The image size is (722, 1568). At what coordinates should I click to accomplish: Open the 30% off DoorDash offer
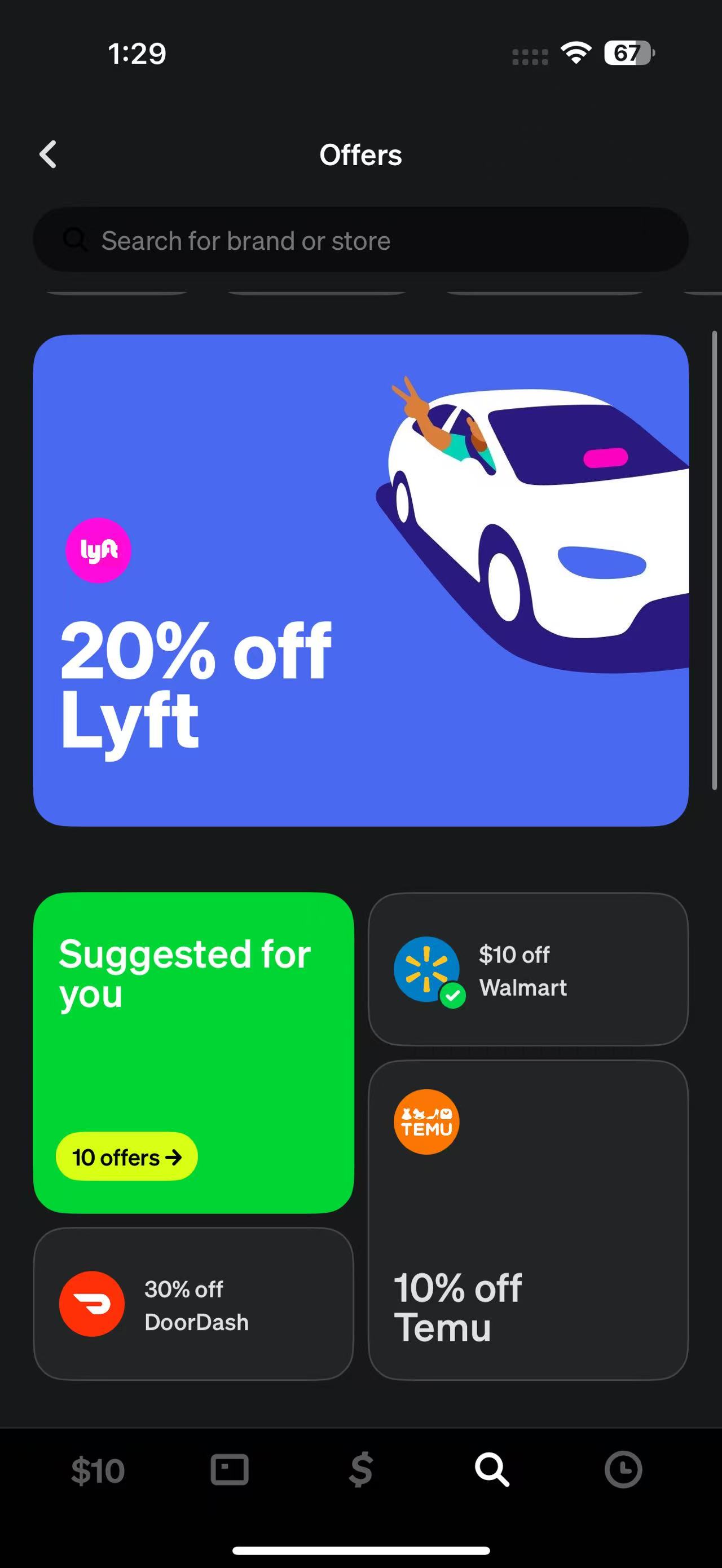click(x=193, y=1304)
